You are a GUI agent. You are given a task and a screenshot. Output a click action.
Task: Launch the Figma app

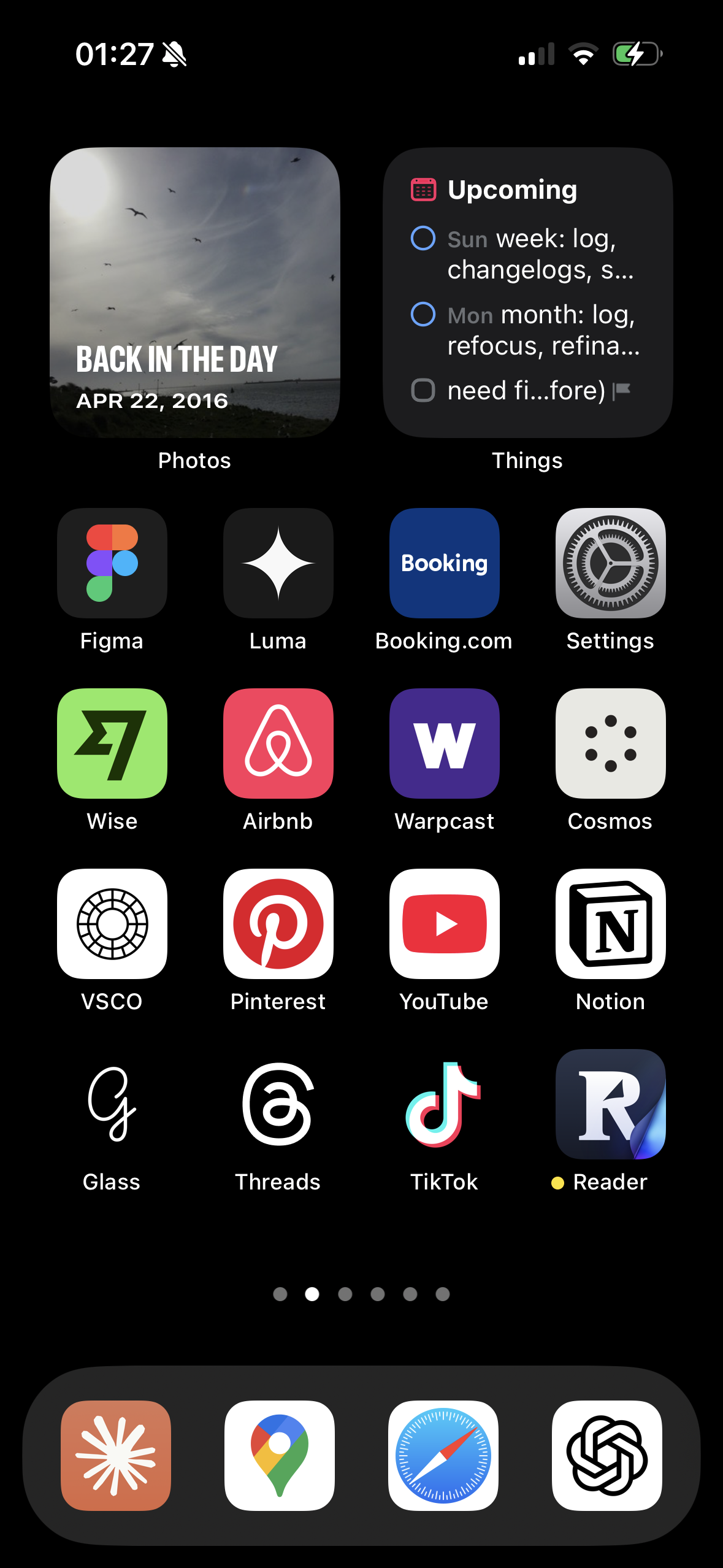click(x=112, y=563)
